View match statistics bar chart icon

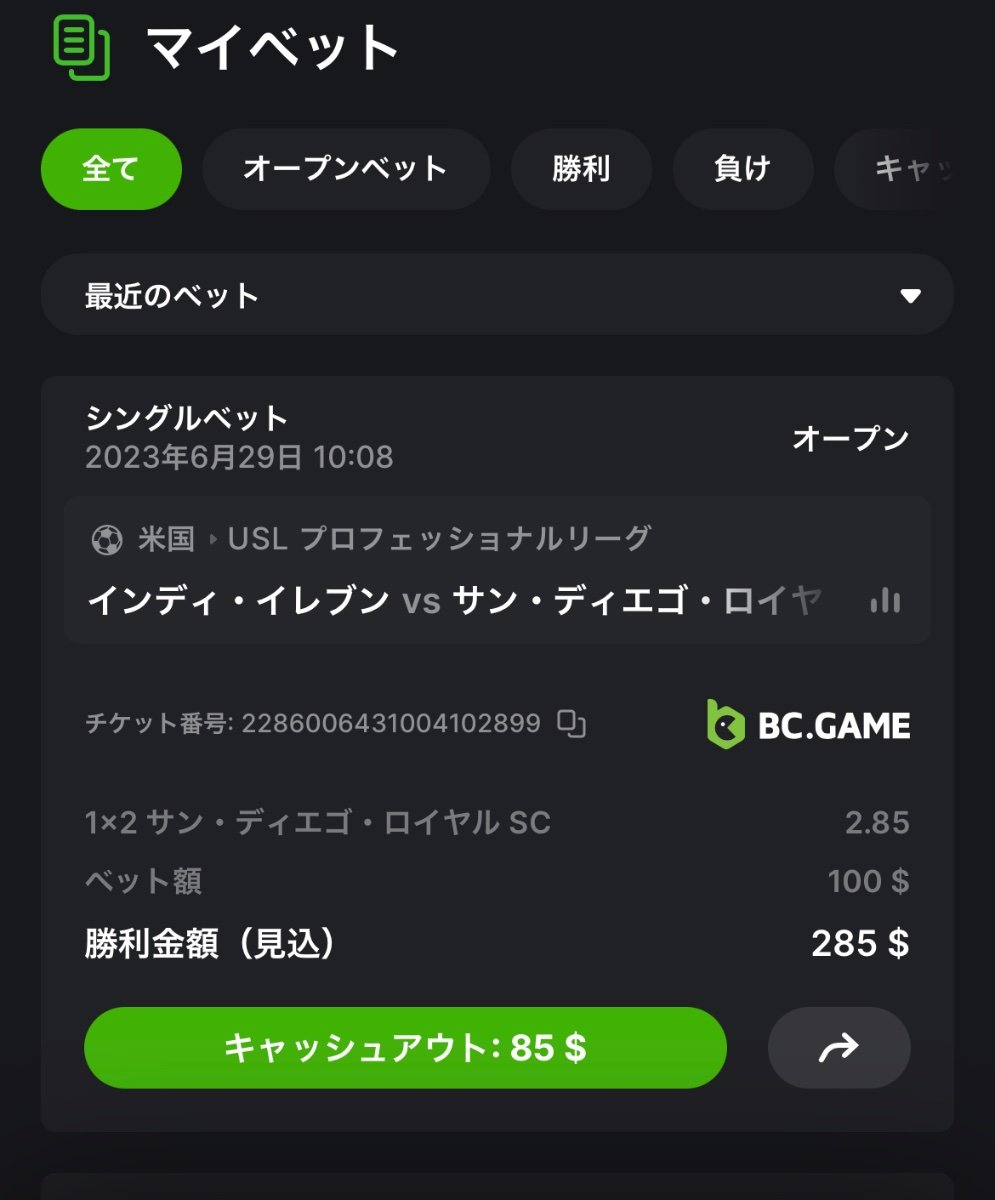tap(885, 601)
